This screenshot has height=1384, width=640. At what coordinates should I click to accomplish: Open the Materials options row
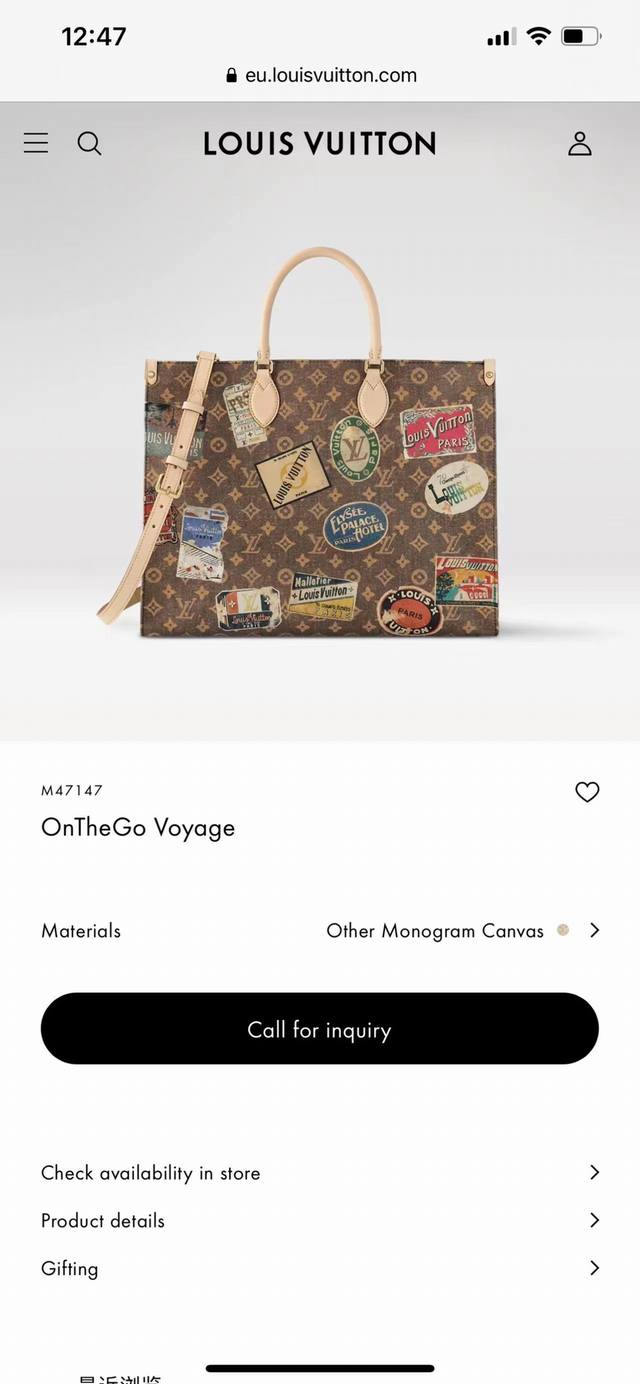[x=320, y=930]
